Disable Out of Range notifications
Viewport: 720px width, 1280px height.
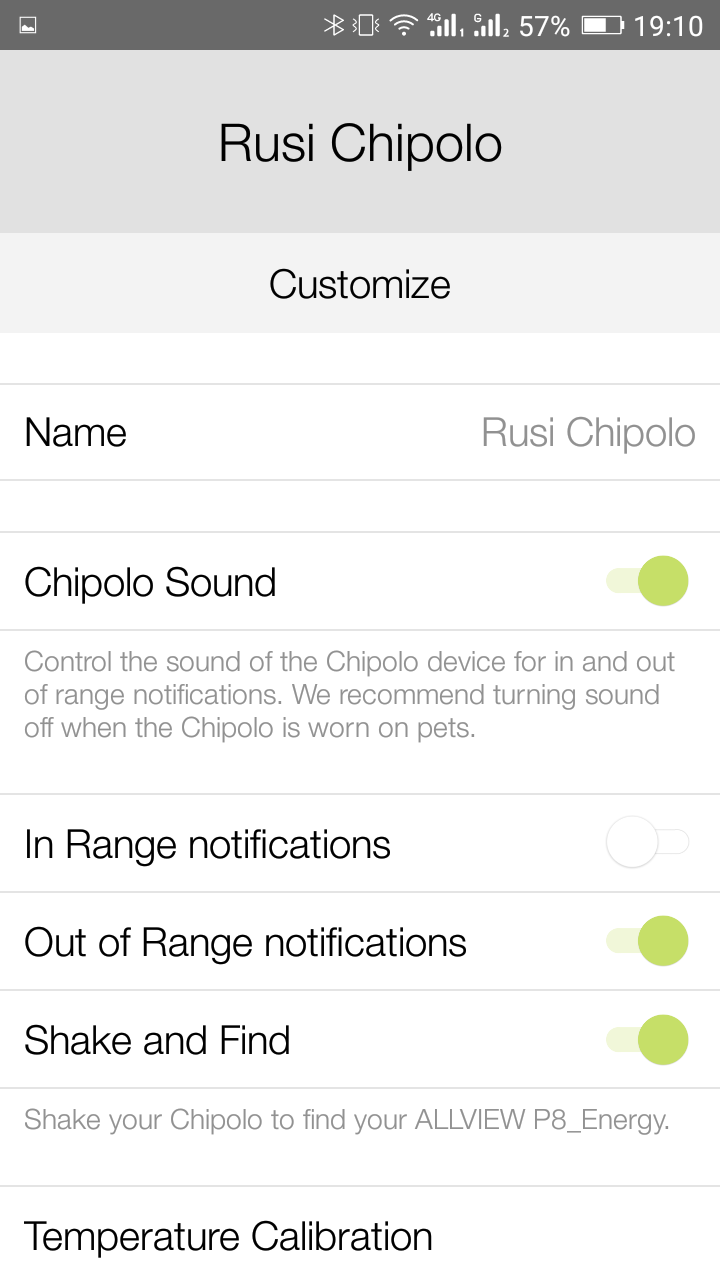click(x=647, y=941)
